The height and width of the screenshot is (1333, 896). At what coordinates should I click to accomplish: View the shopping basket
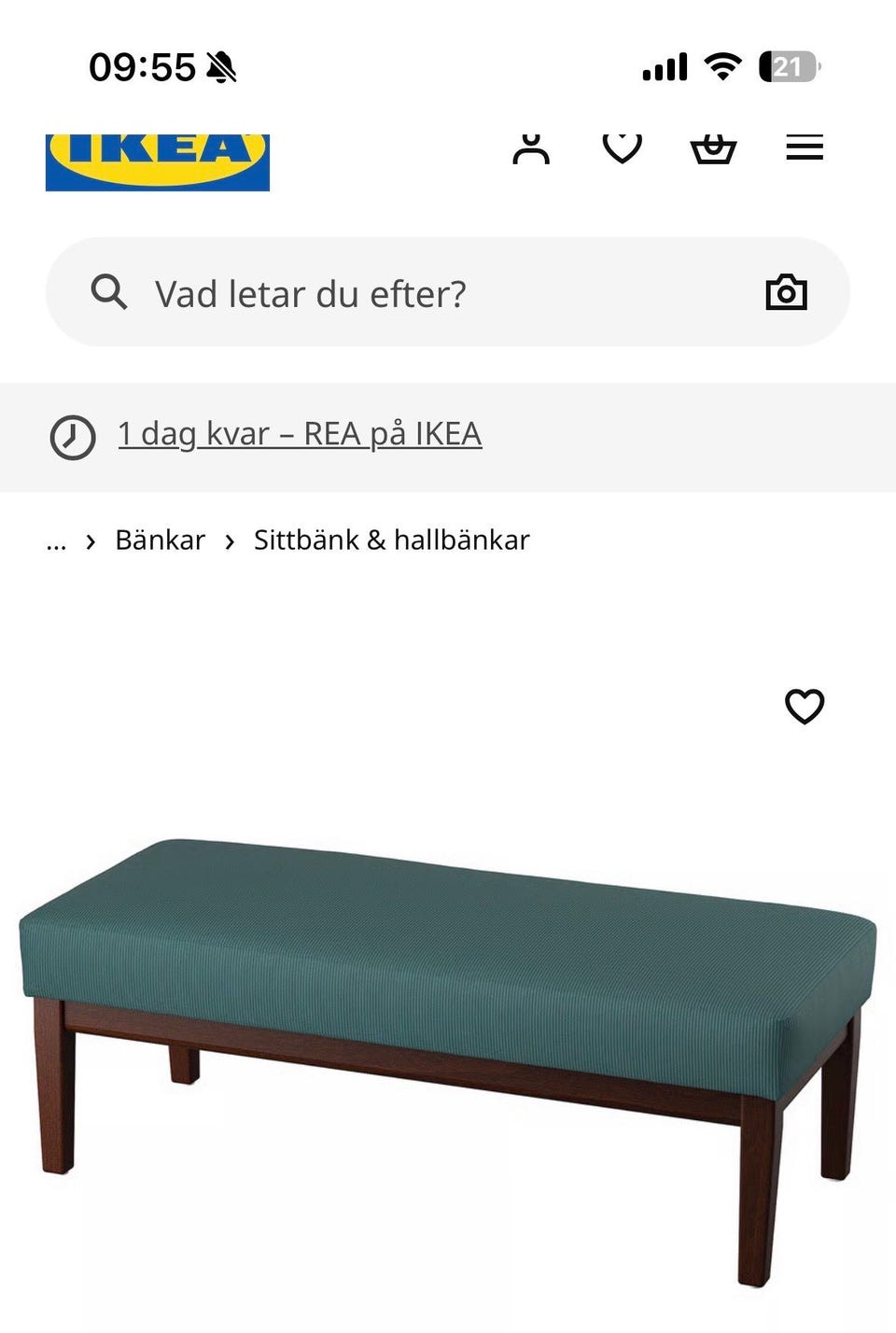click(715, 147)
